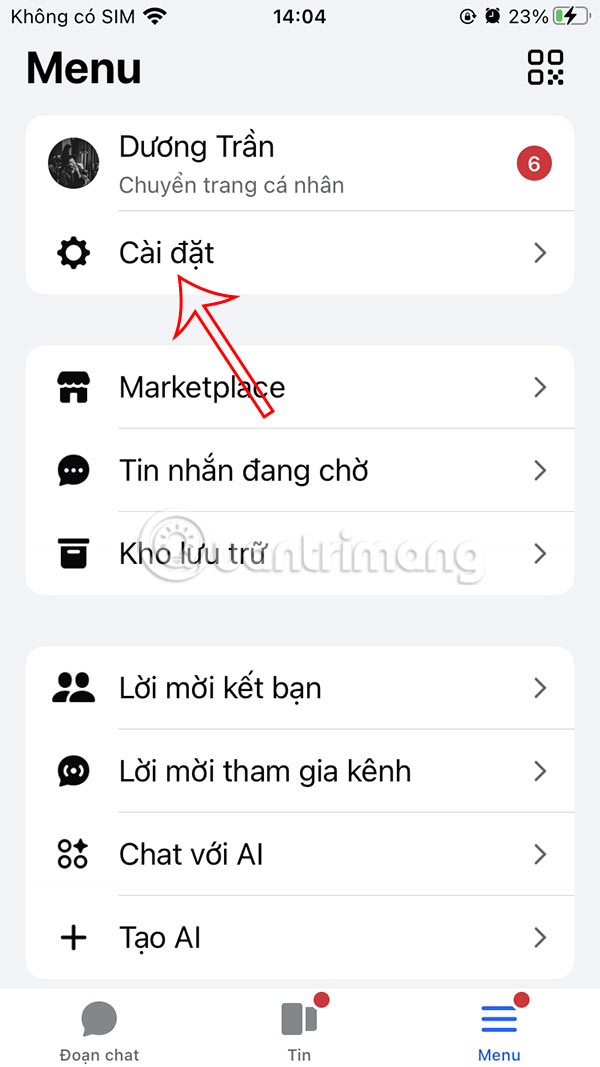Open Tin nhắn đang chờ
Image resolution: width=600 pixels, height=1067 pixels.
[300, 470]
